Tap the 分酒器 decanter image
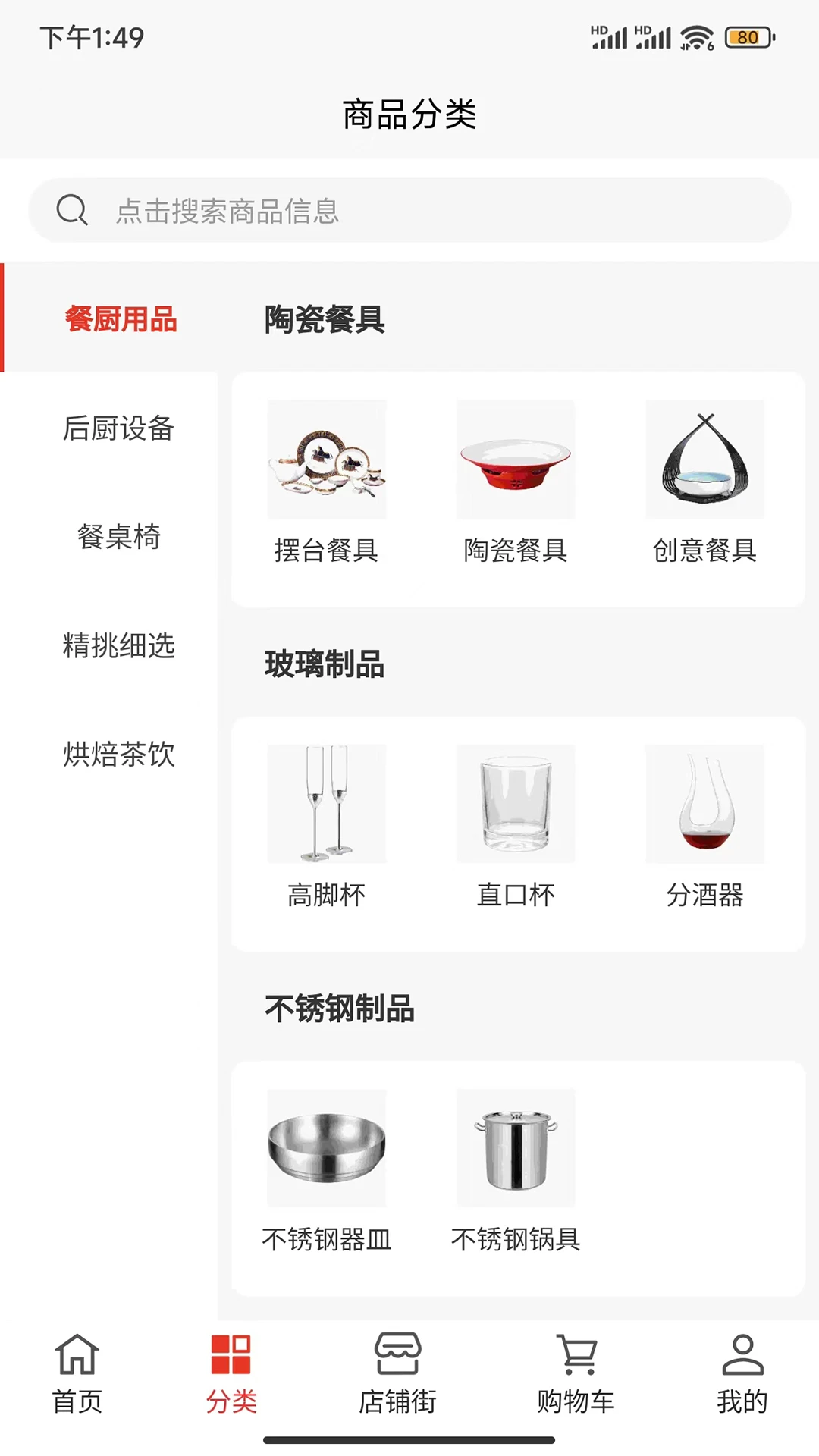Image resolution: width=819 pixels, height=1456 pixels. 704,802
